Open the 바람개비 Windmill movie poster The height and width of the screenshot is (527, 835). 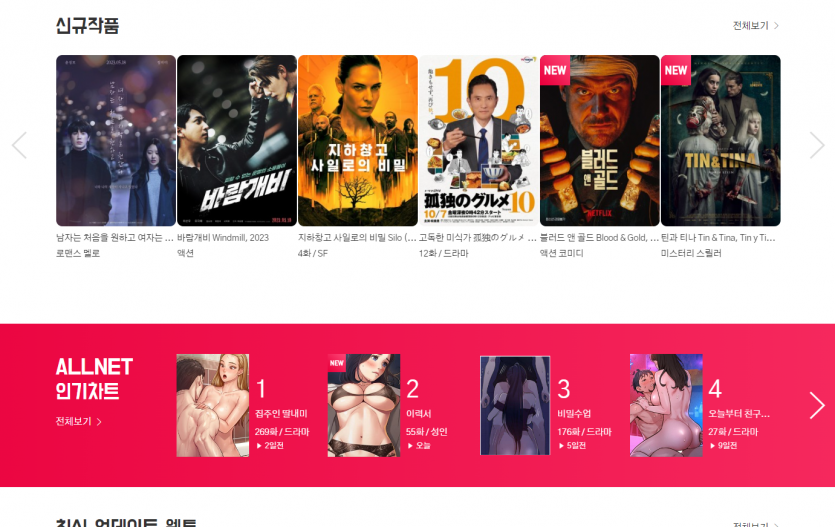point(237,141)
